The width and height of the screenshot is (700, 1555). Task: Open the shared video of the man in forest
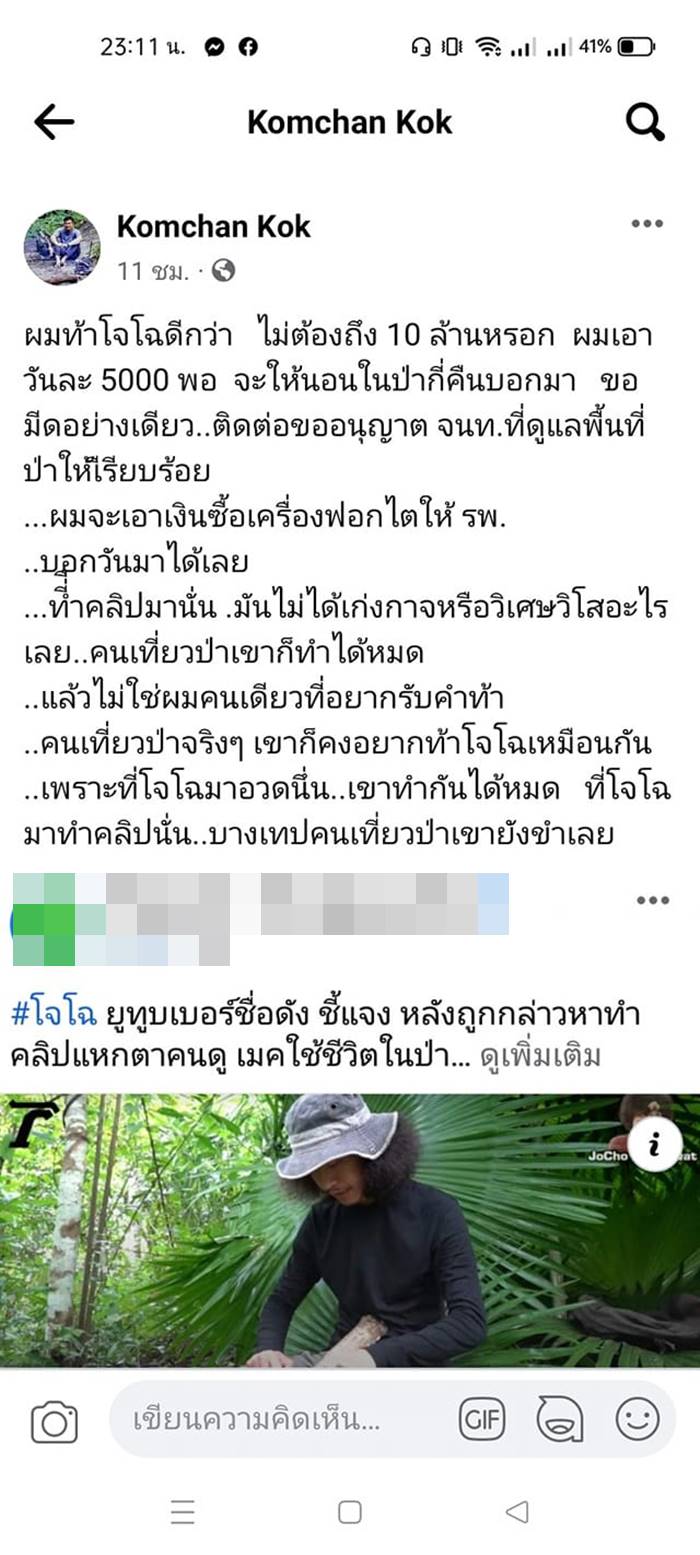[350, 1230]
